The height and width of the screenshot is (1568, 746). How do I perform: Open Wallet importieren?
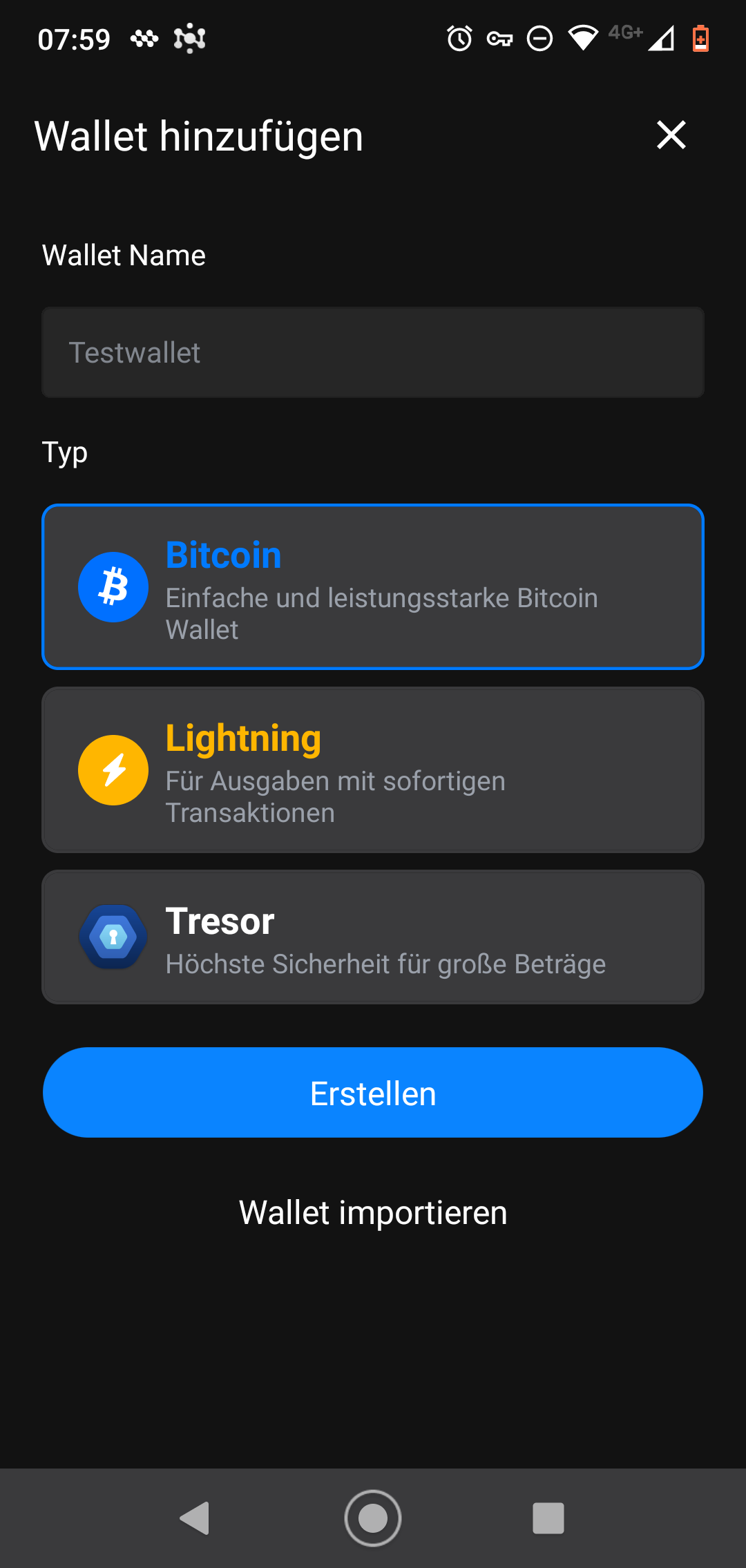tap(373, 1213)
